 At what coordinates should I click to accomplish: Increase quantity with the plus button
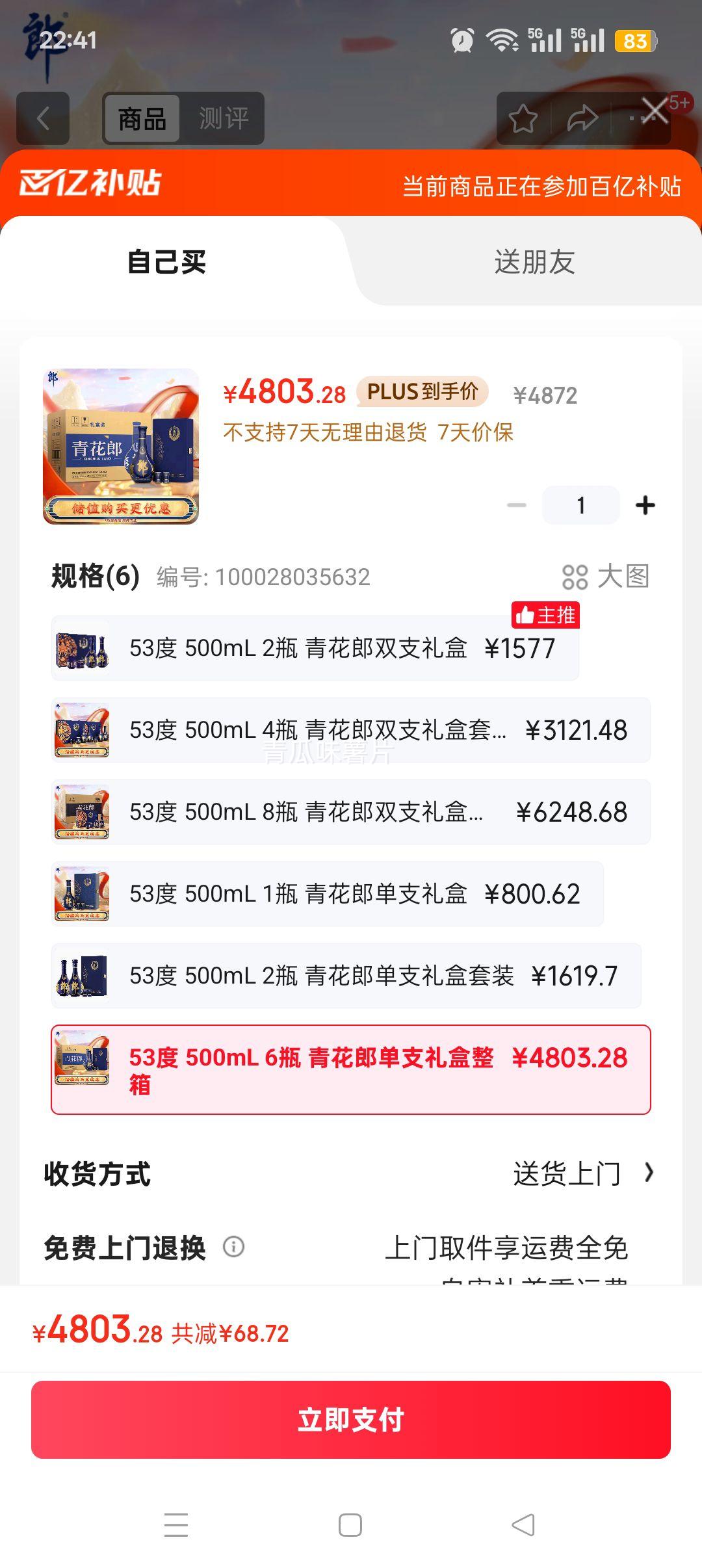(645, 505)
